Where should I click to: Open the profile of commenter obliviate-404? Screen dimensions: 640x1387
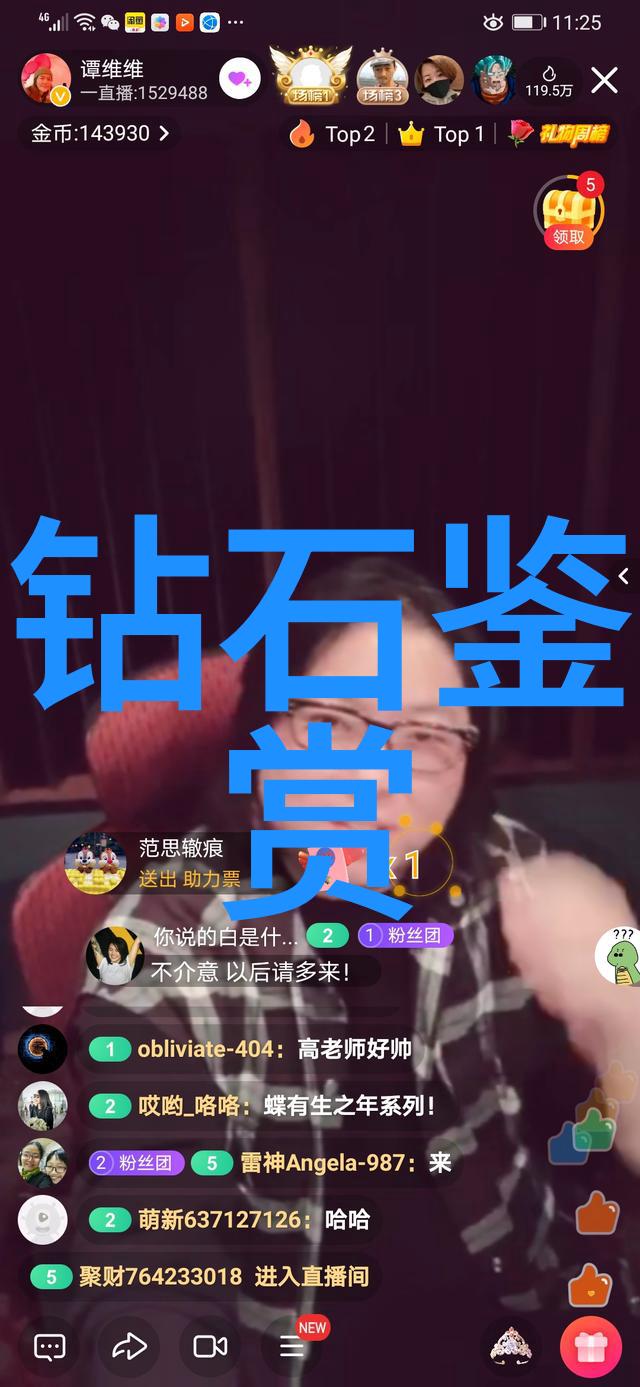click(x=43, y=1049)
